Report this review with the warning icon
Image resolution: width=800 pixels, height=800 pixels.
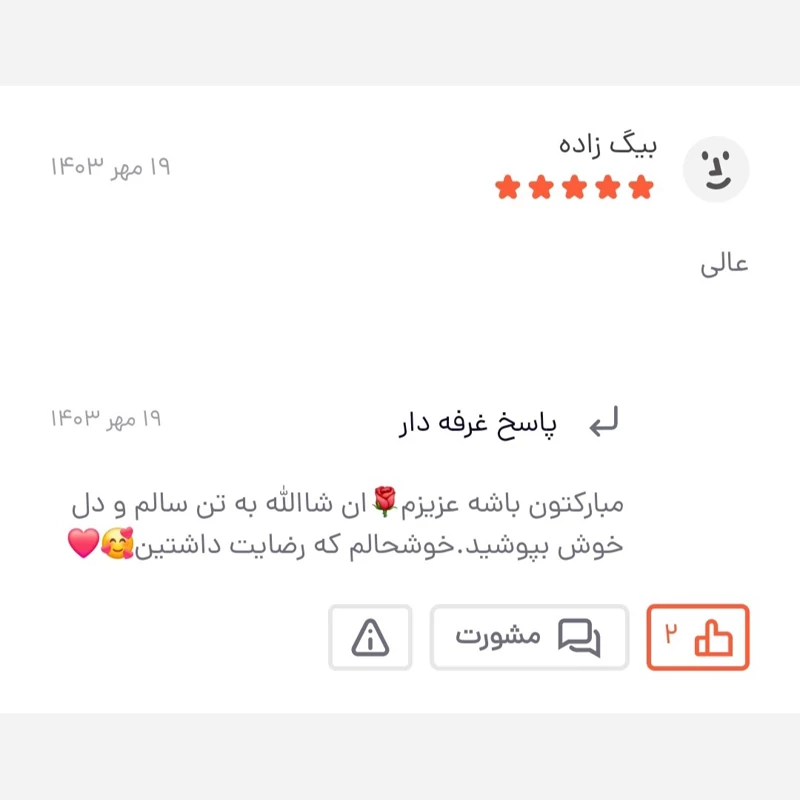(x=370, y=637)
